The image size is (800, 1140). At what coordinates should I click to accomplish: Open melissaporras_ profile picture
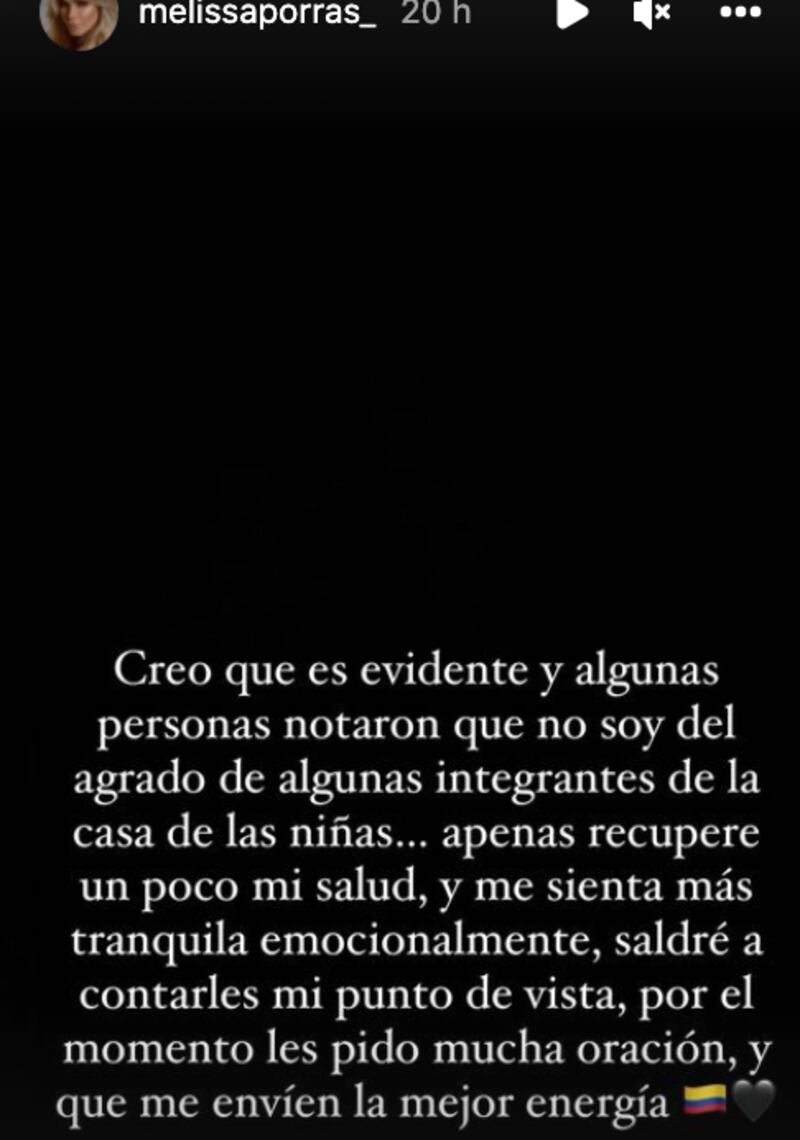click(78, 17)
